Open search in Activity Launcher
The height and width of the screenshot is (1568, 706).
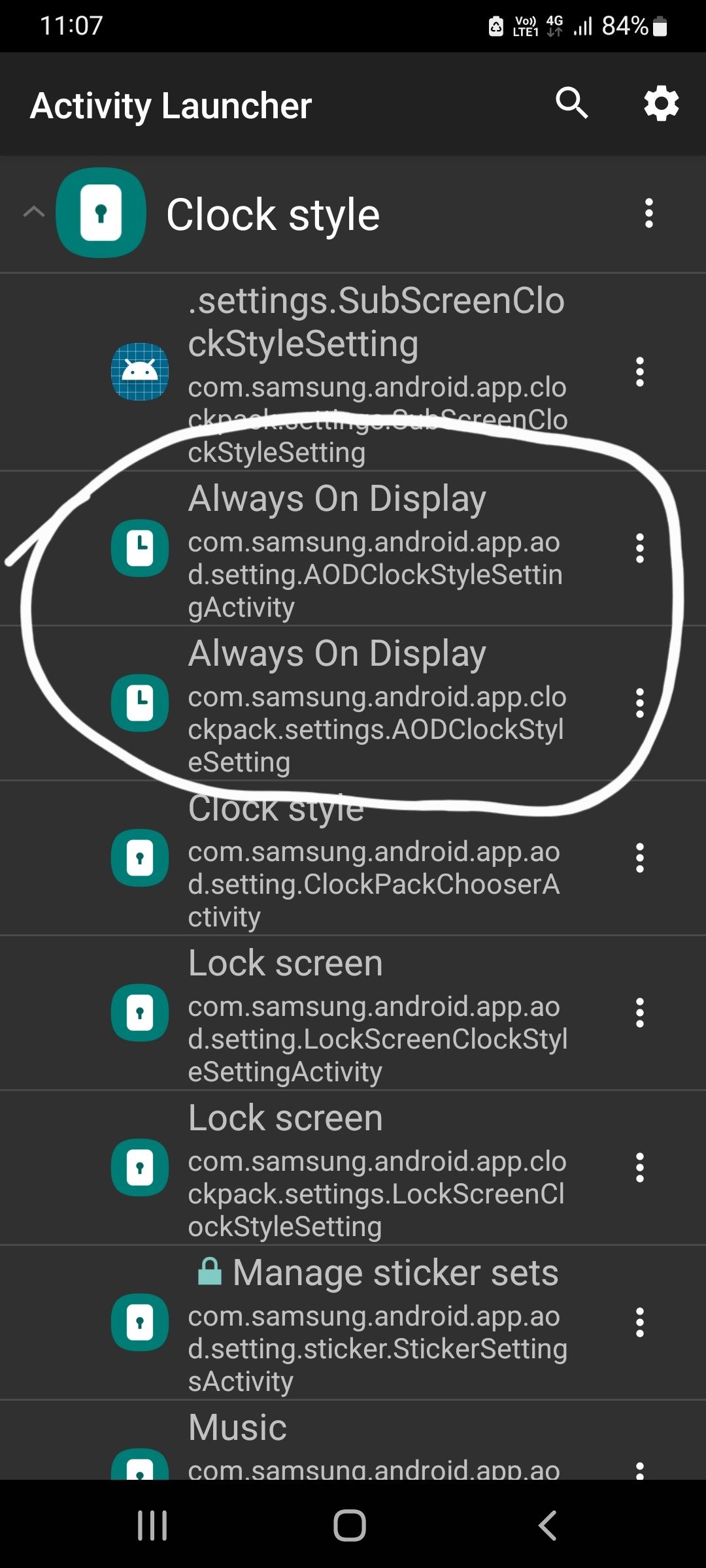point(571,103)
